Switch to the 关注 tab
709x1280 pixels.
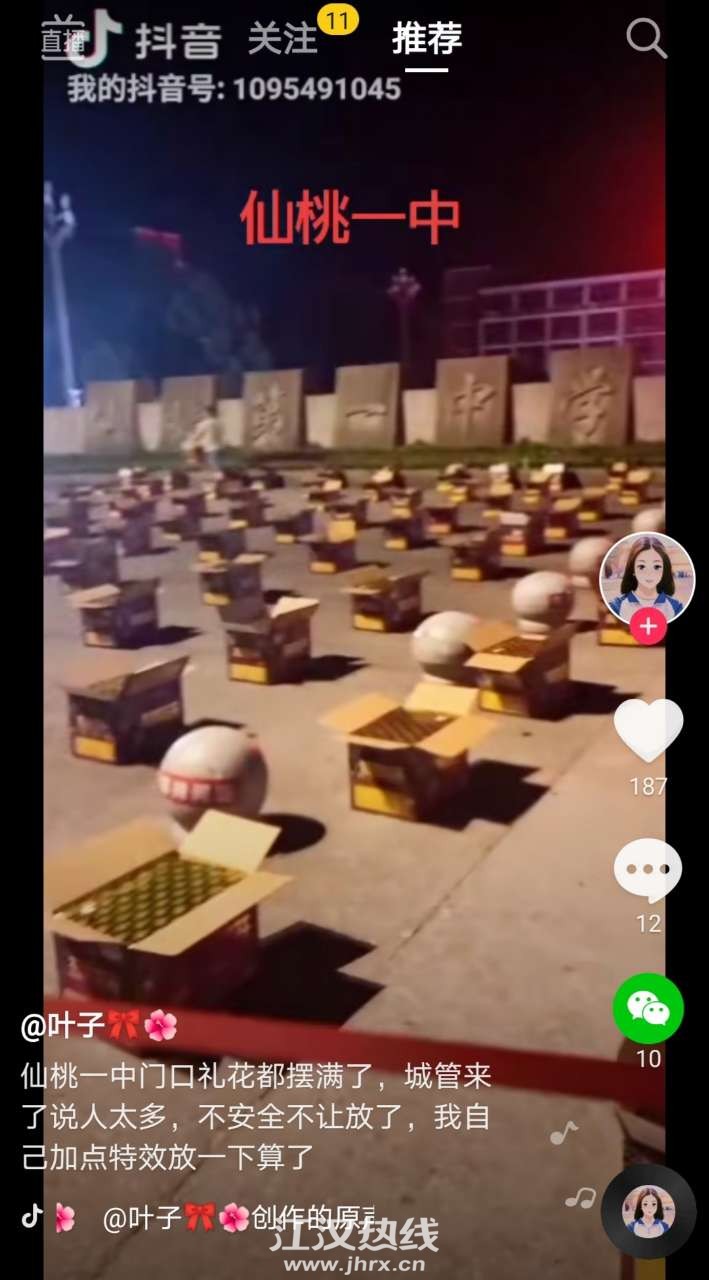coord(282,39)
